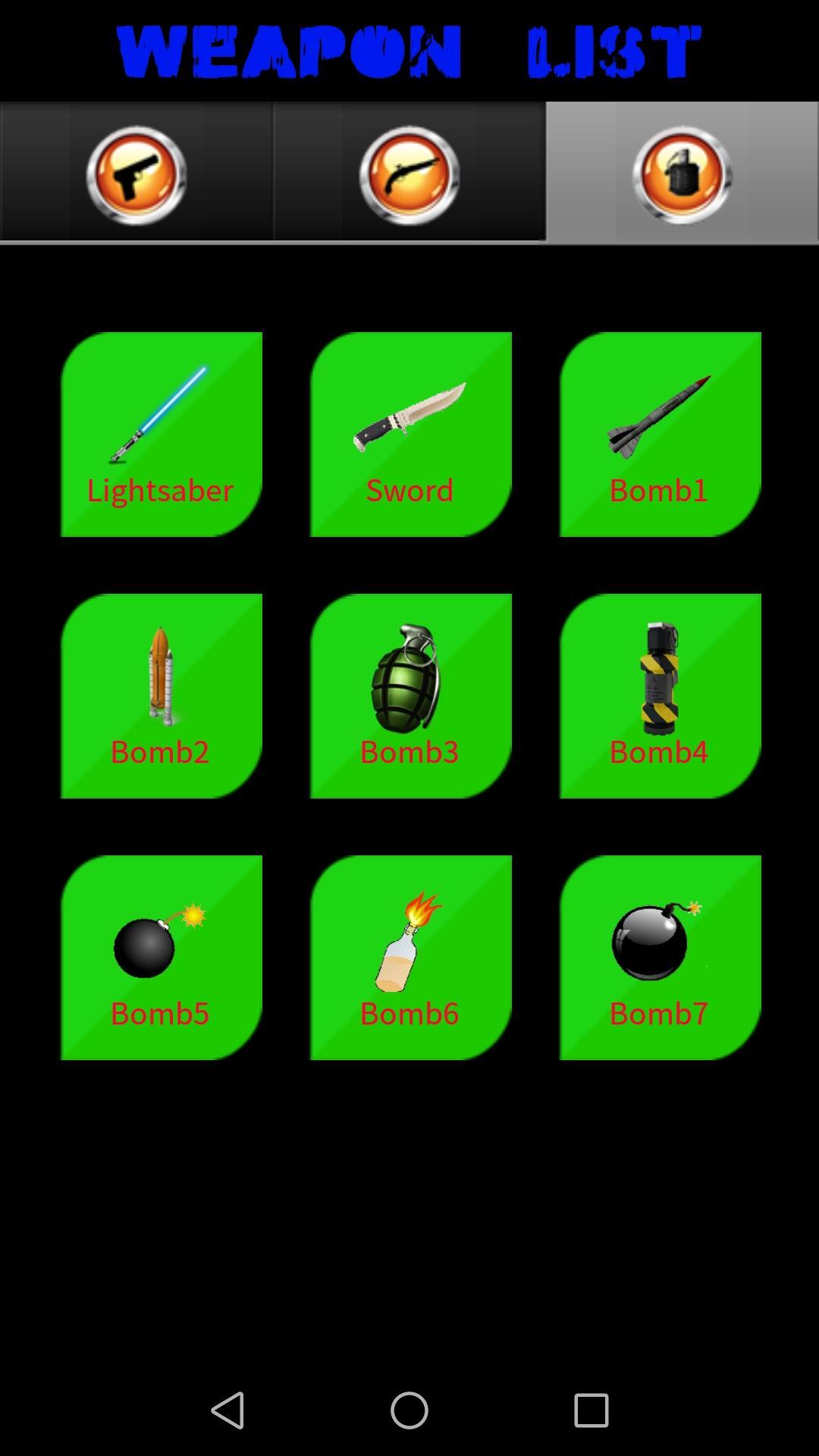
Task: Select the Bomb6 molotov bottle
Action: tap(410, 957)
